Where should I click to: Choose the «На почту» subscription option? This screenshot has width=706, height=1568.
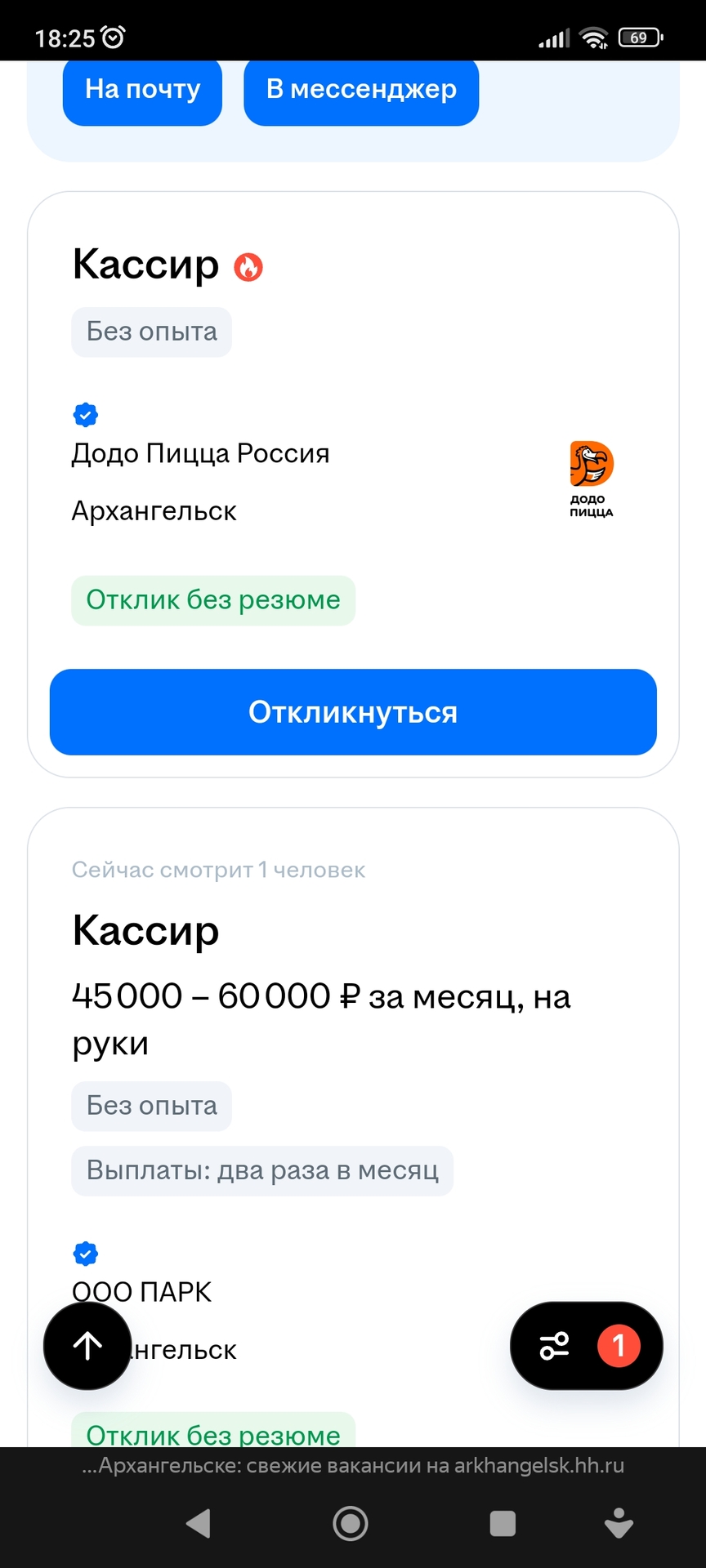pyautogui.click(x=142, y=89)
